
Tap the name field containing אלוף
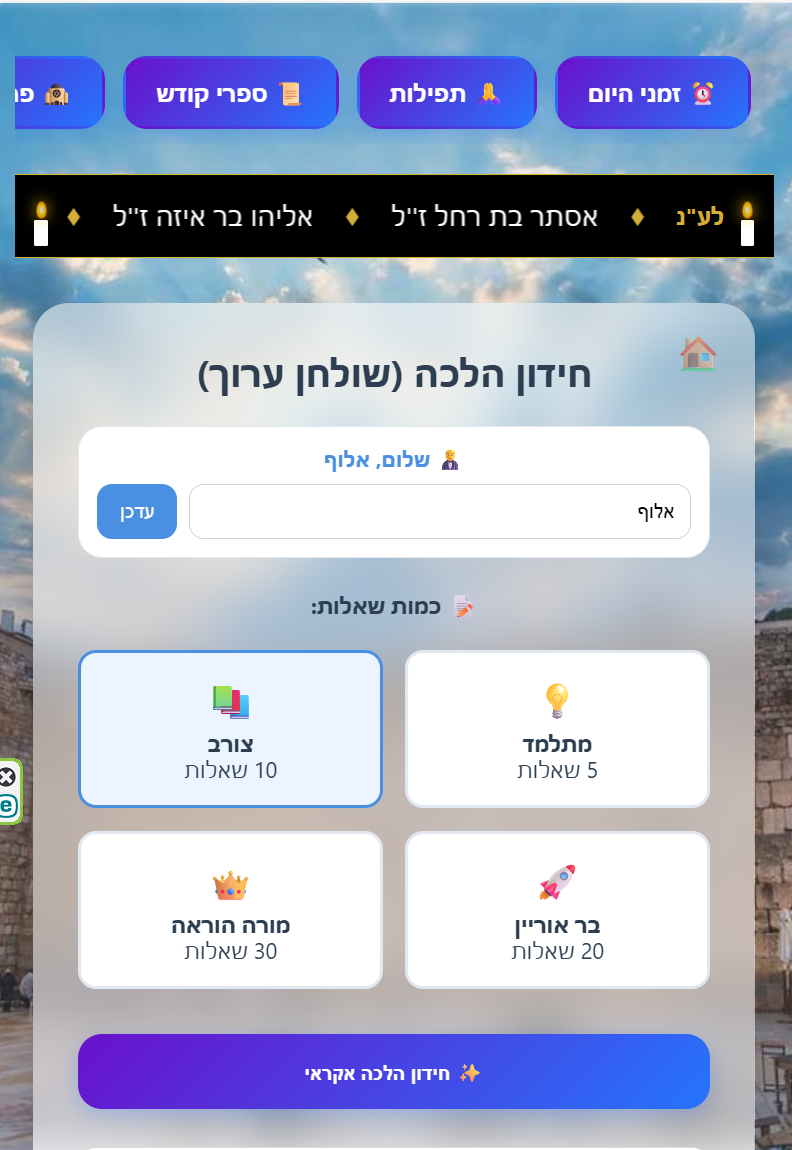point(439,511)
